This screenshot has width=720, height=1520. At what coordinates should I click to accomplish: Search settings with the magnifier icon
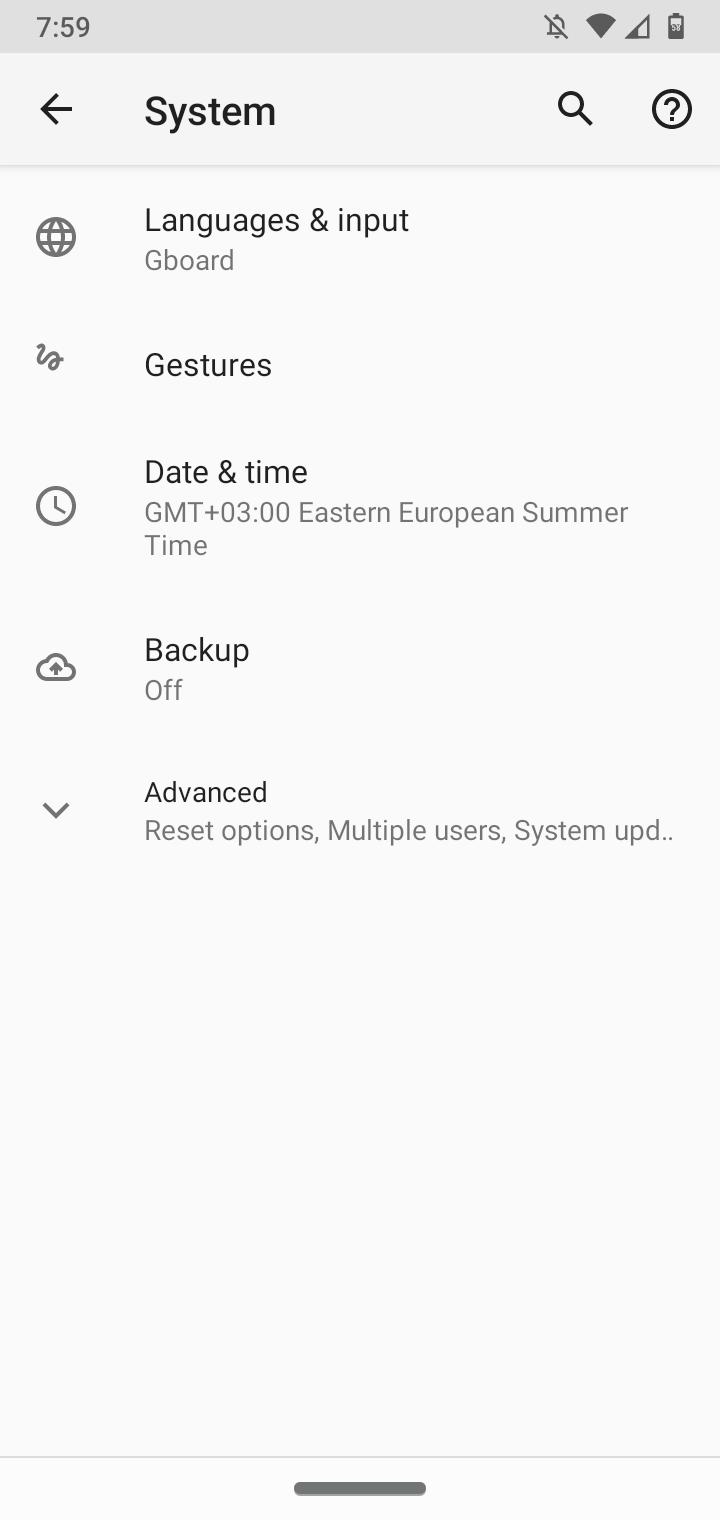click(x=575, y=109)
